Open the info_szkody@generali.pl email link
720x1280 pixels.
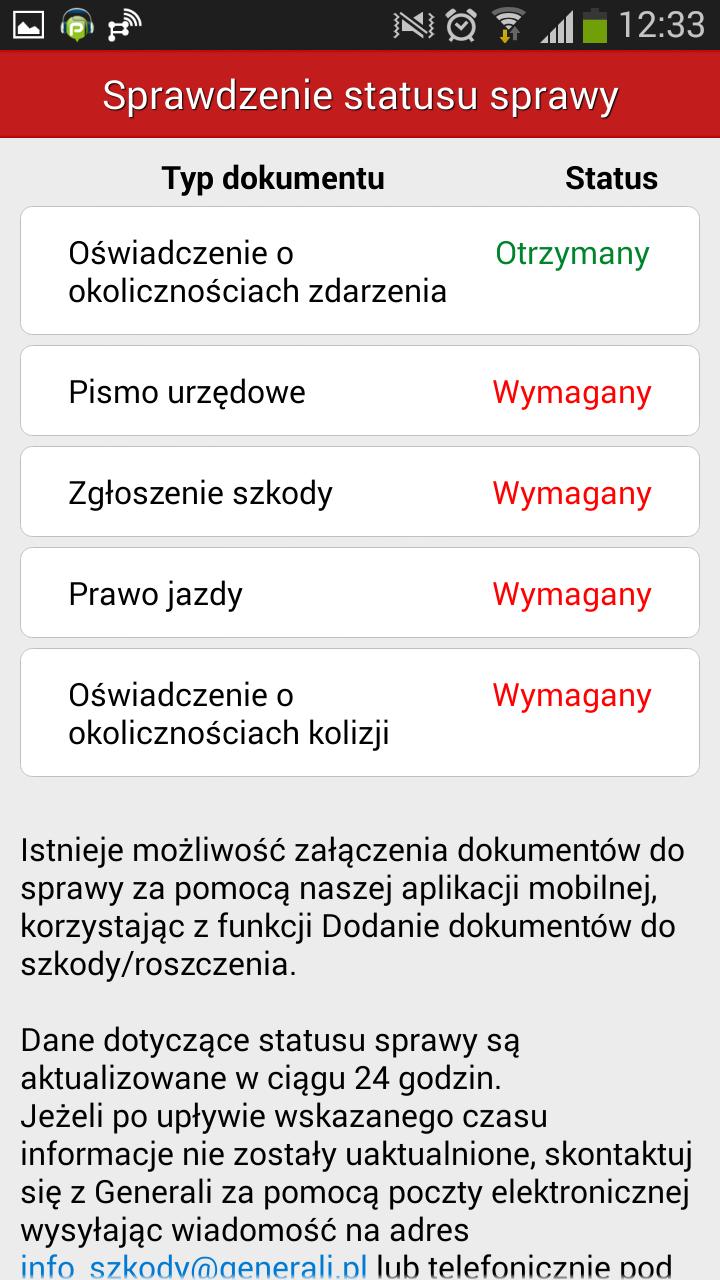click(194, 1267)
